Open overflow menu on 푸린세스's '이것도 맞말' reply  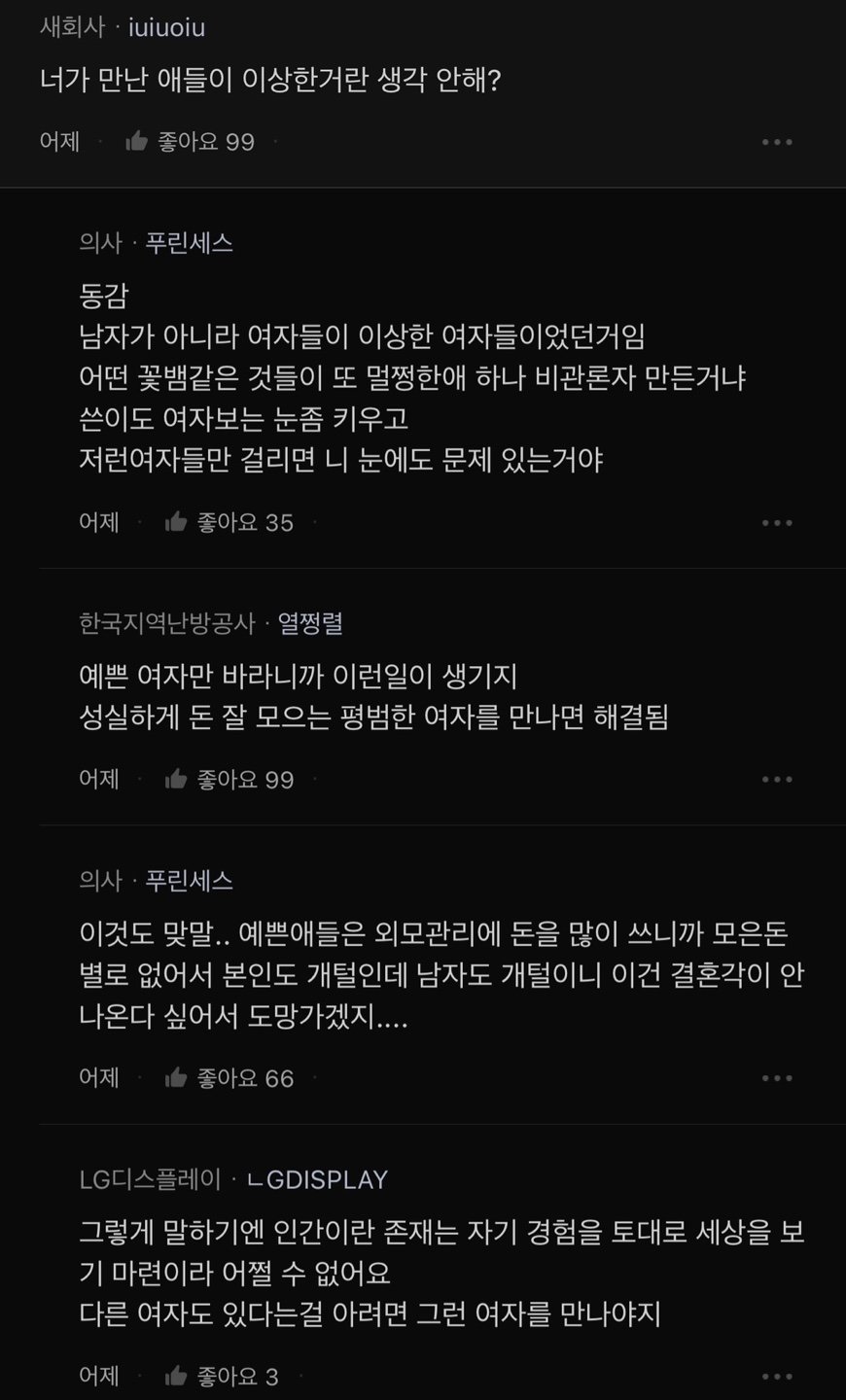tap(777, 1078)
